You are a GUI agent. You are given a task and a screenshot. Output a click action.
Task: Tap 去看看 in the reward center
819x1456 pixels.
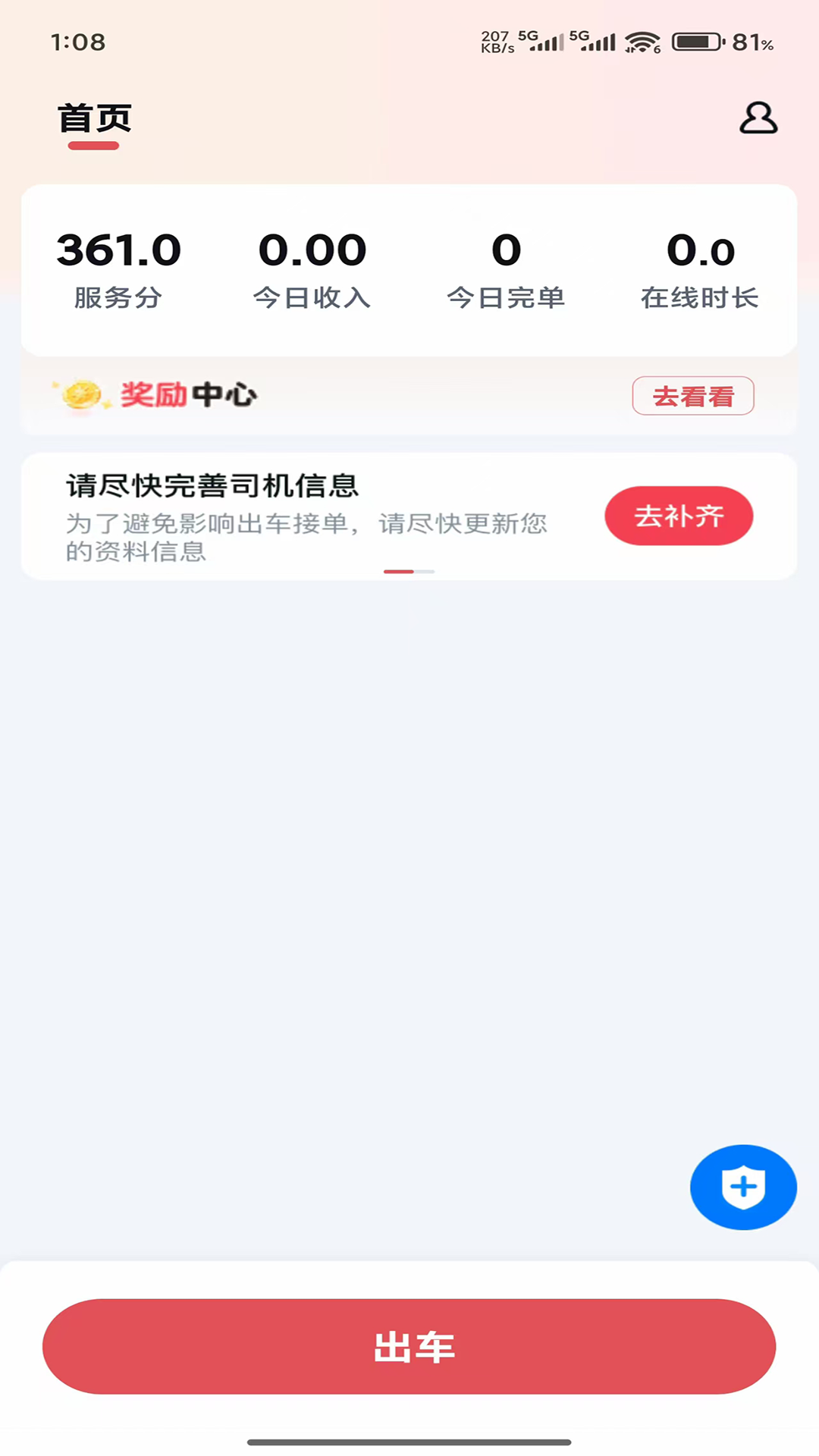point(692,395)
